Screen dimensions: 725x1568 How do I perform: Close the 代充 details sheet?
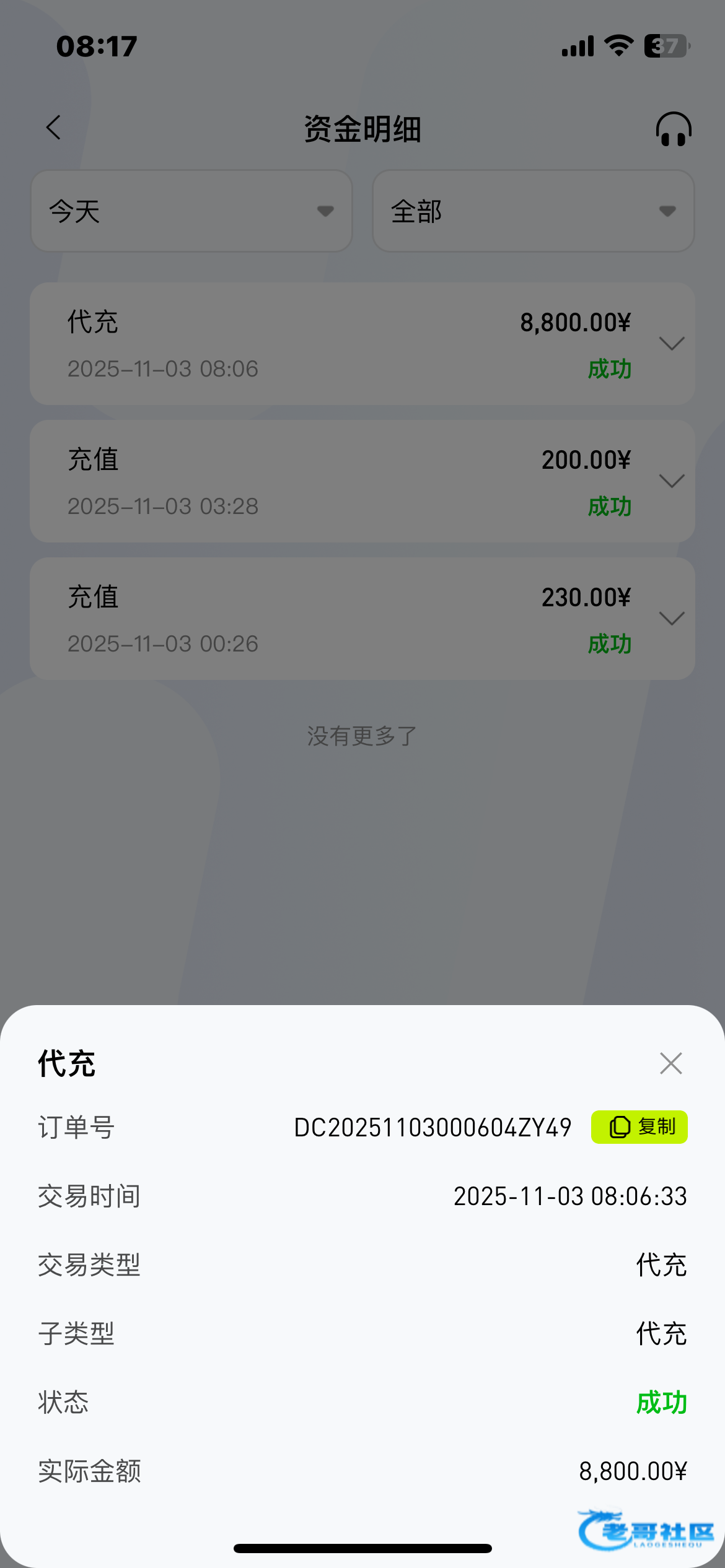(x=670, y=1063)
